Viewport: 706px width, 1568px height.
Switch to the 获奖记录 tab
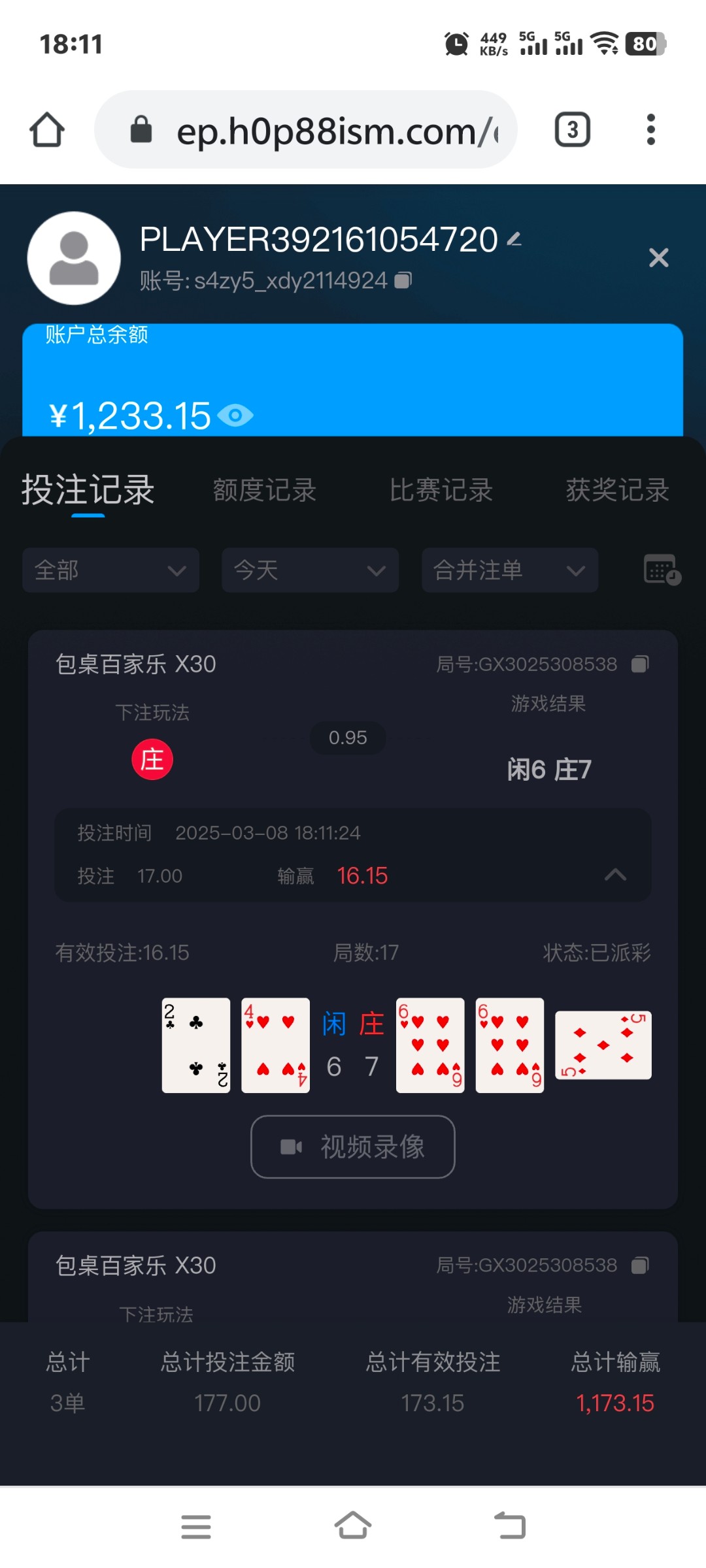coord(617,490)
